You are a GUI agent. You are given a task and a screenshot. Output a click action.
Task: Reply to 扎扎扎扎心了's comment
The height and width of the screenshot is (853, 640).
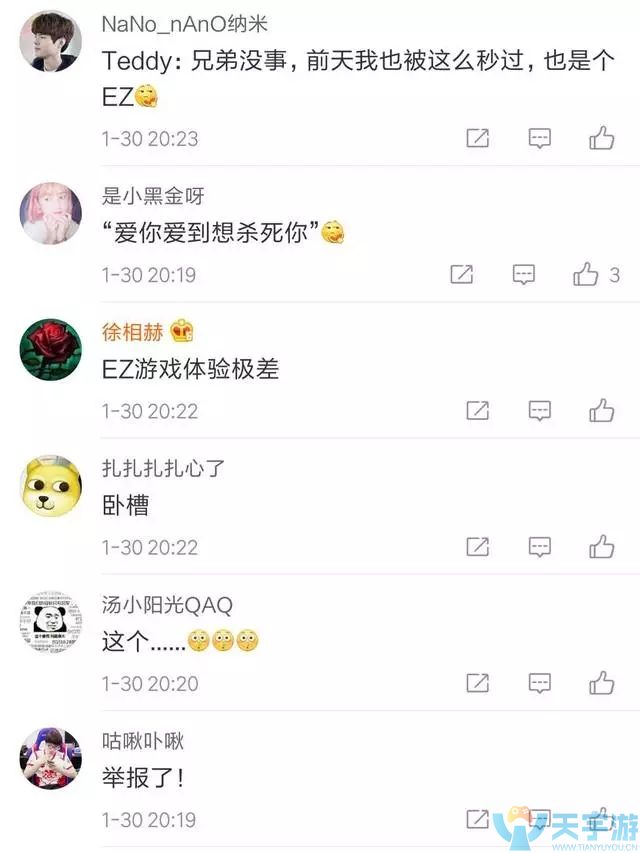(540, 546)
